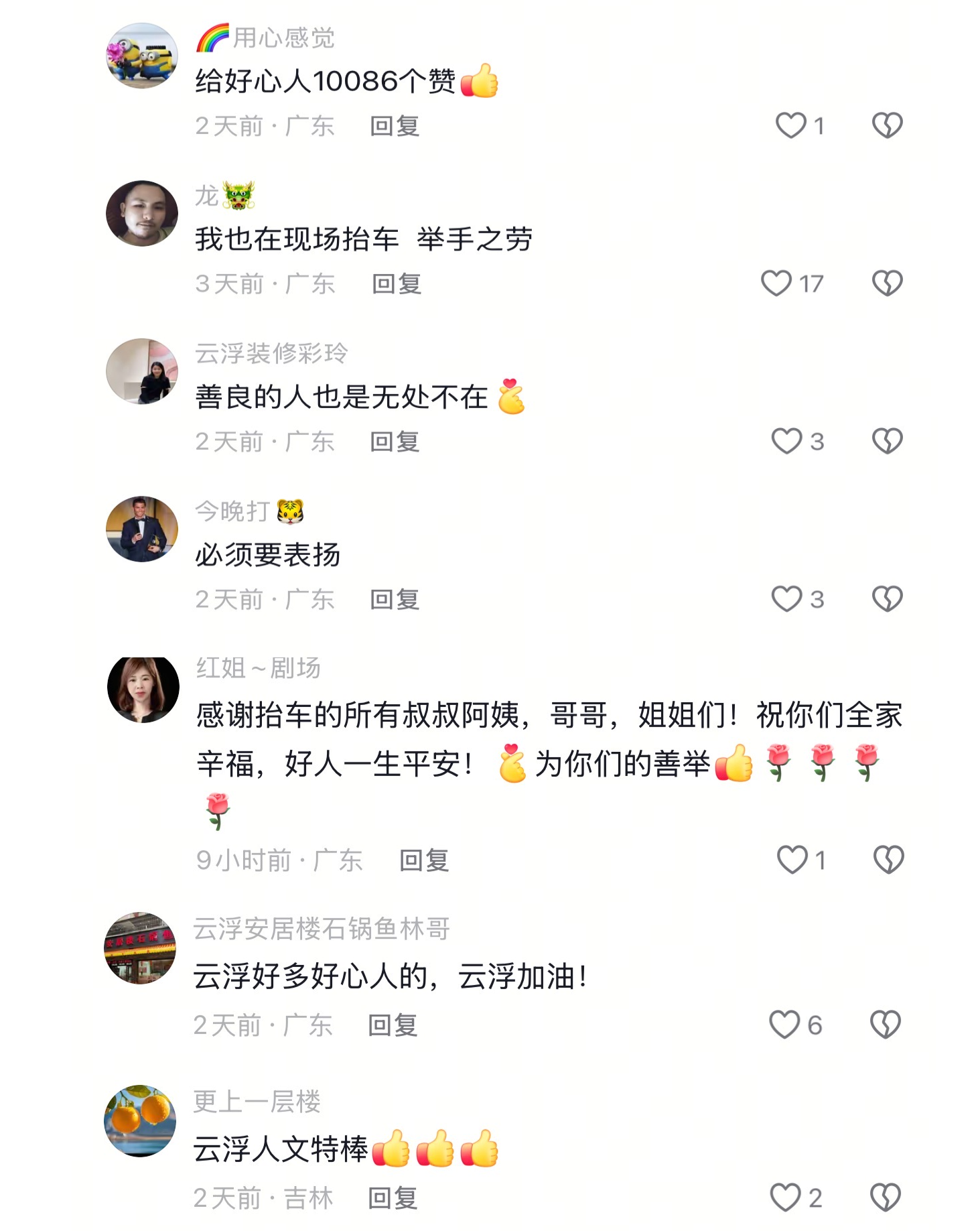Like 红姐~剧场's comment
Viewport: 980px width, 1231px height.
[x=792, y=860]
